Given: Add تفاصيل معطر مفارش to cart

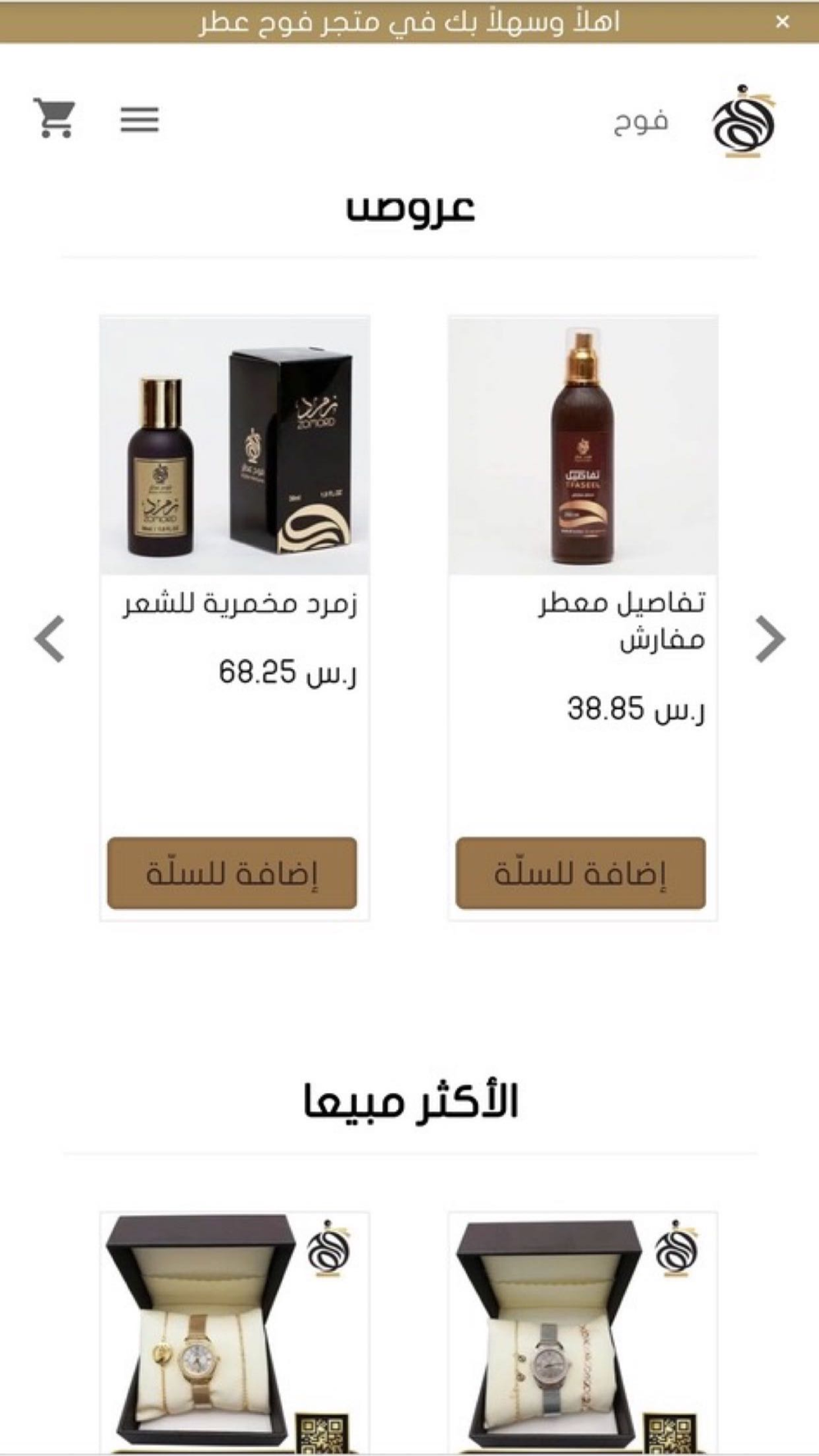Looking at the screenshot, I should (x=581, y=873).
